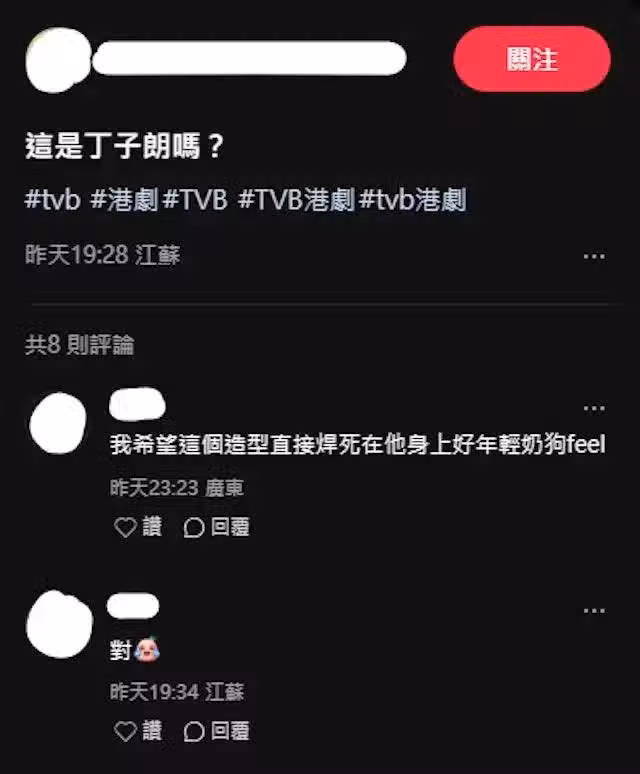The height and width of the screenshot is (774, 640).
Task: Tap the red 關注 follow button
Action: coord(531,59)
